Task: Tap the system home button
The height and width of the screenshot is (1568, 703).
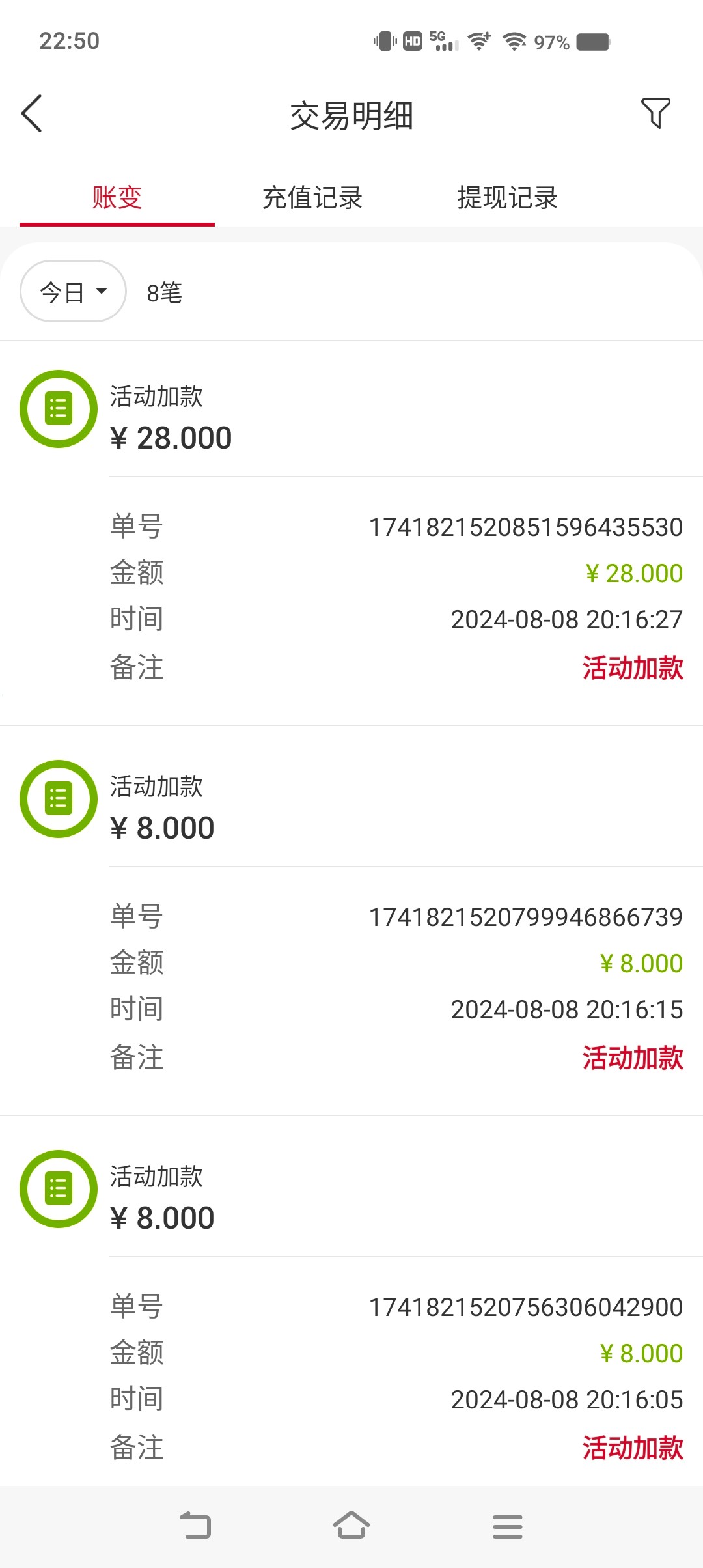Action: pos(351,1525)
